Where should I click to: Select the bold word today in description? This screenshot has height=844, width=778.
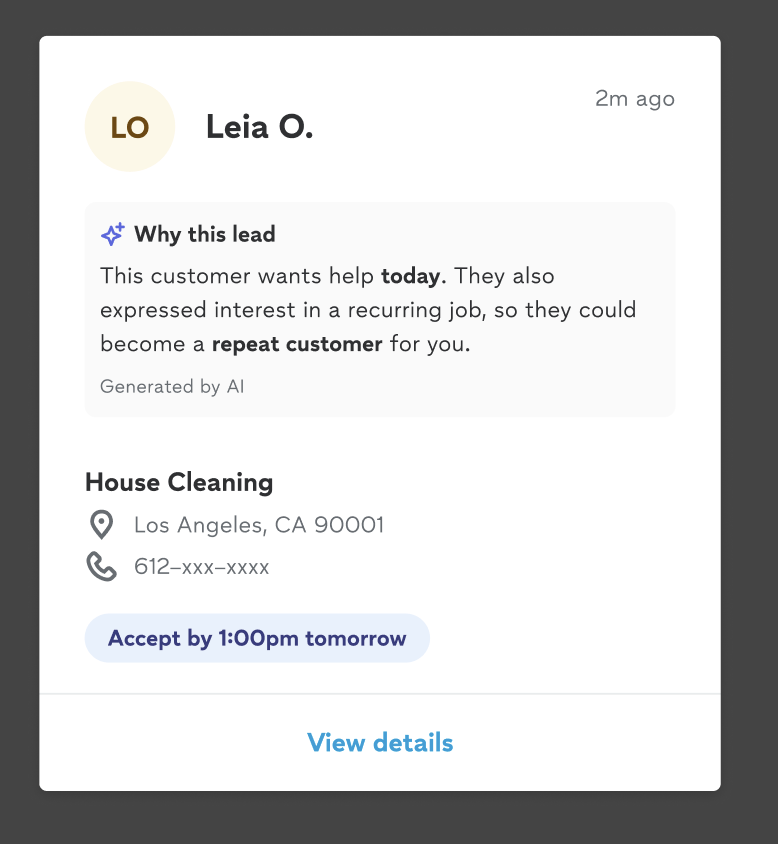pos(410,275)
